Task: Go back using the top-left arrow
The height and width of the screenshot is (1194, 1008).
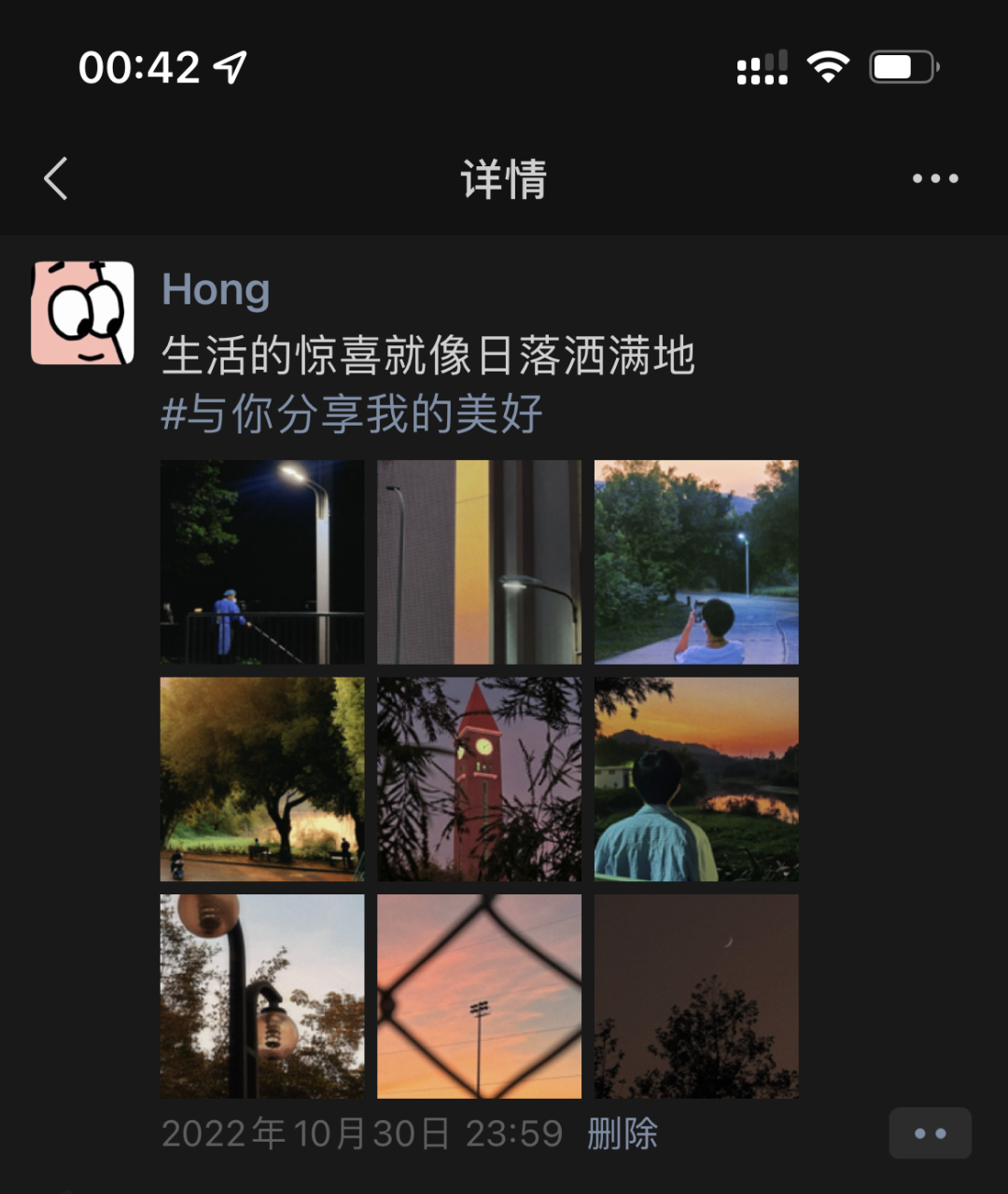Action: (56, 178)
